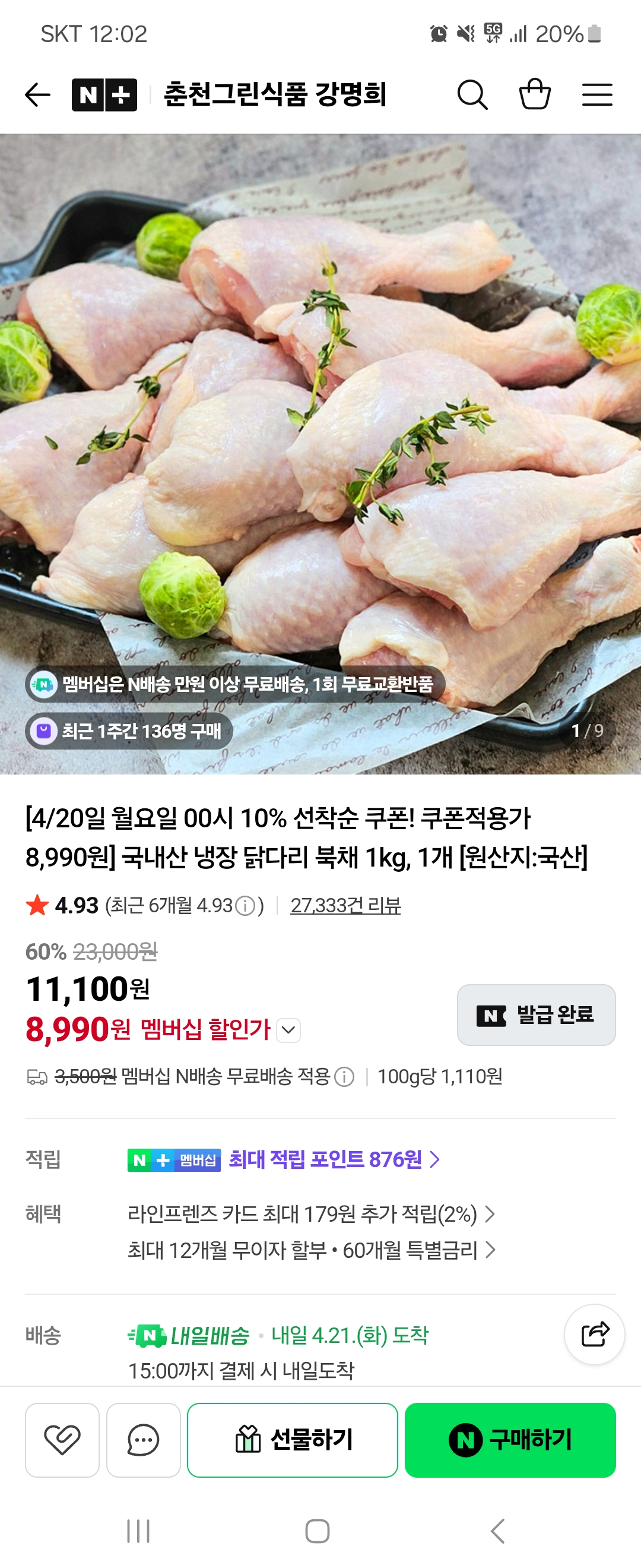Open the shopping bag icon
Screen dimensions: 641x1568
click(536, 94)
